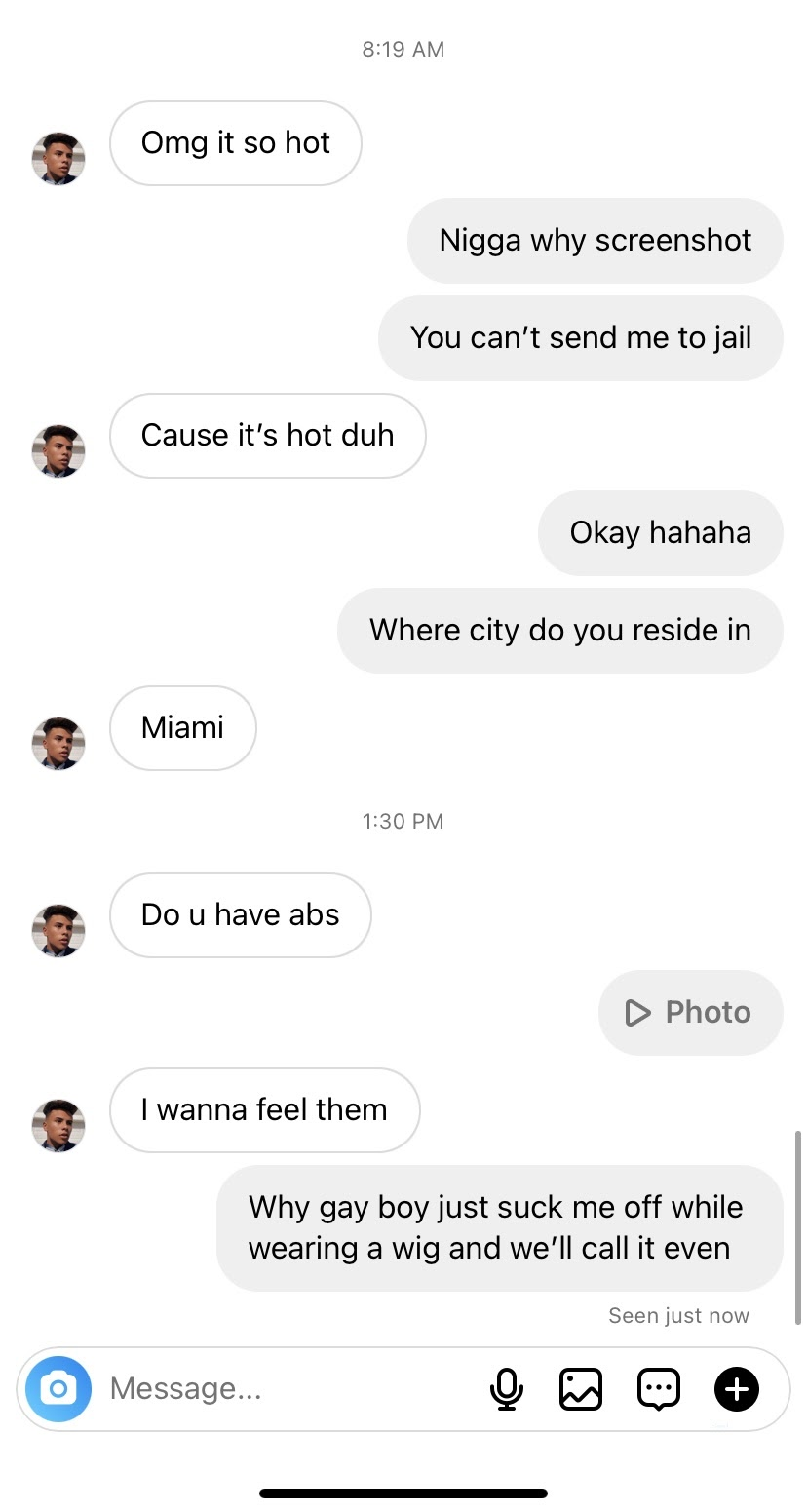Open the sticker and GIF picker
The width and height of the screenshot is (807, 1512).
659,1388
